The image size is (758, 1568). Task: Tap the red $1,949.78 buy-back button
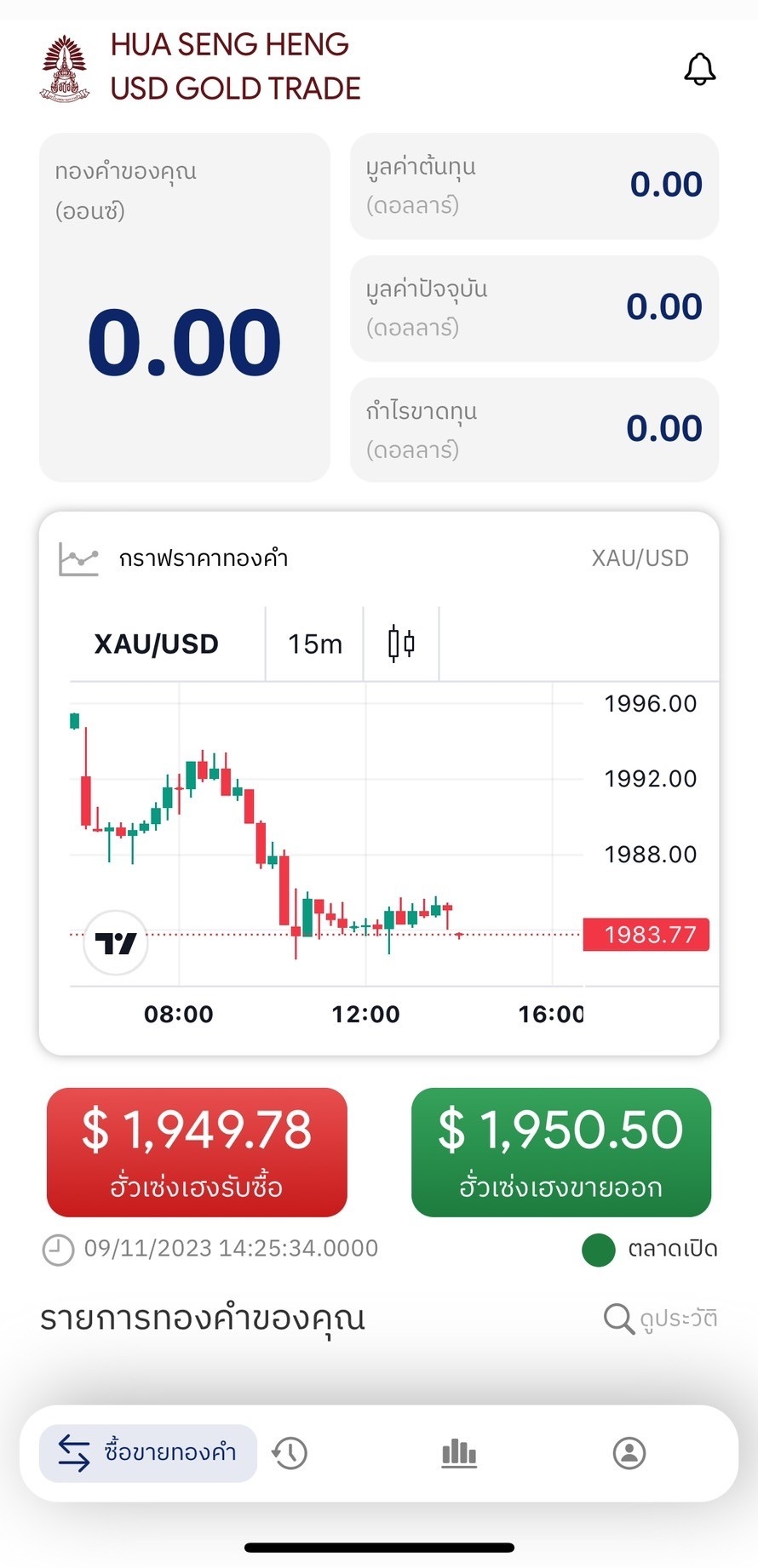(197, 1152)
